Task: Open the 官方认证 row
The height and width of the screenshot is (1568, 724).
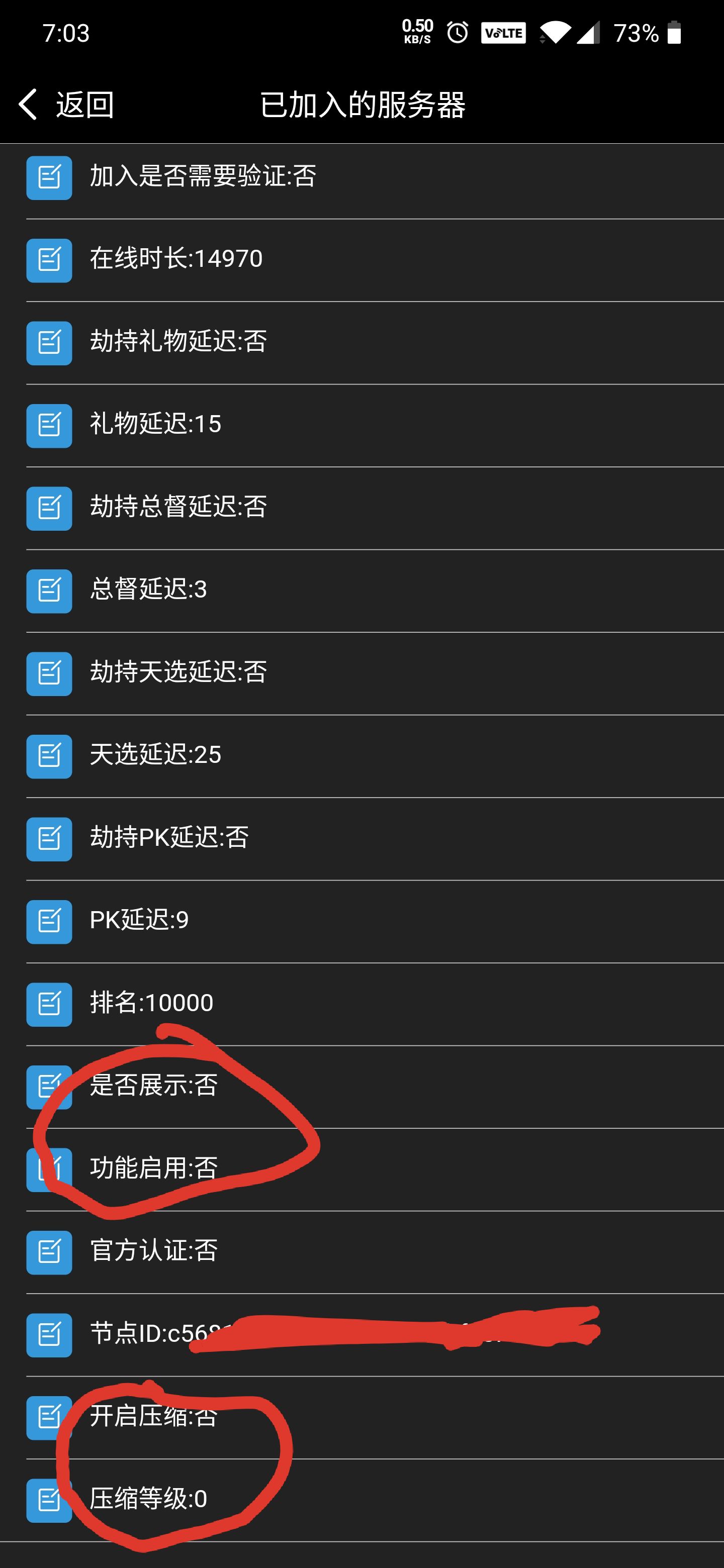Action: (x=153, y=1252)
